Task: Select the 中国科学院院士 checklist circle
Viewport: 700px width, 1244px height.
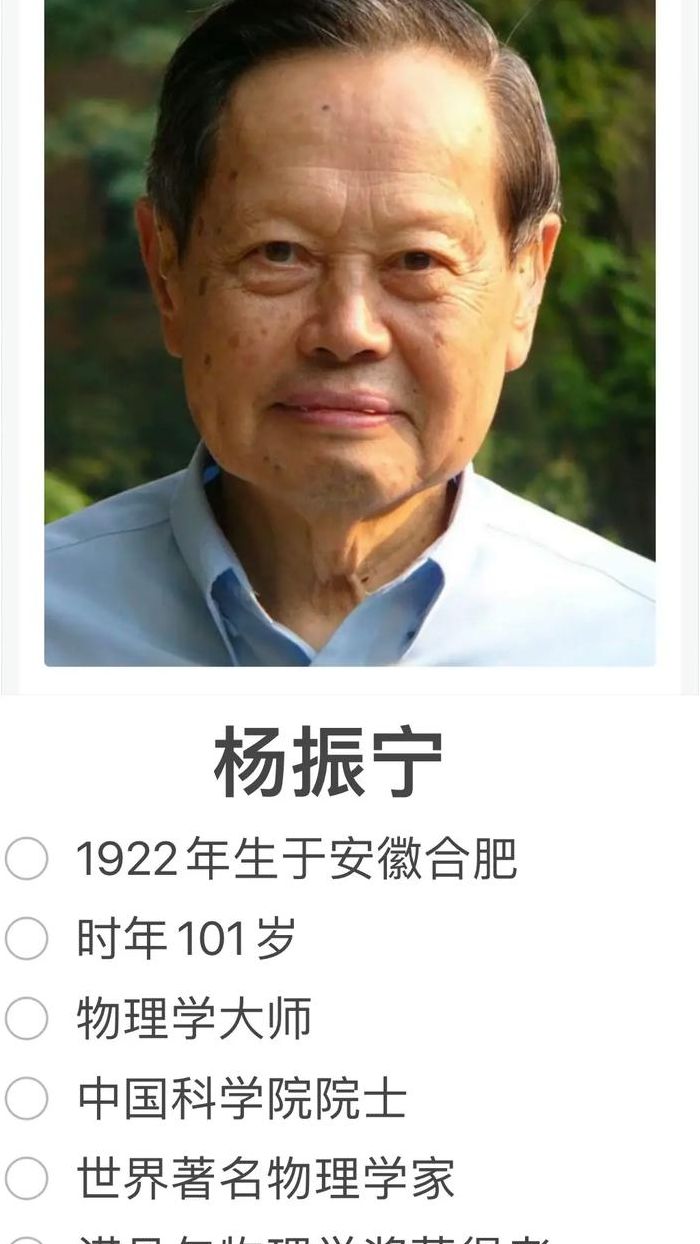Action: point(26,1099)
